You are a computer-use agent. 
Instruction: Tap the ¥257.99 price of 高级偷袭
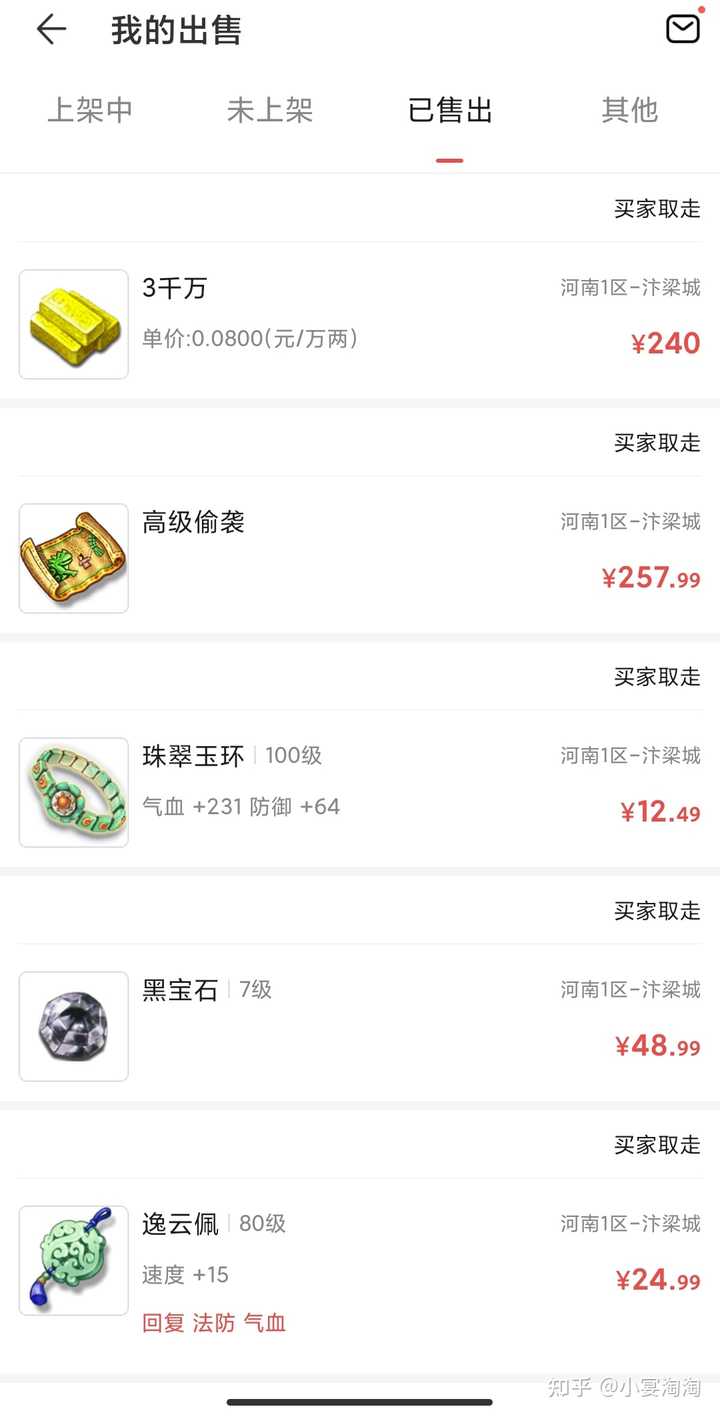[650, 579]
